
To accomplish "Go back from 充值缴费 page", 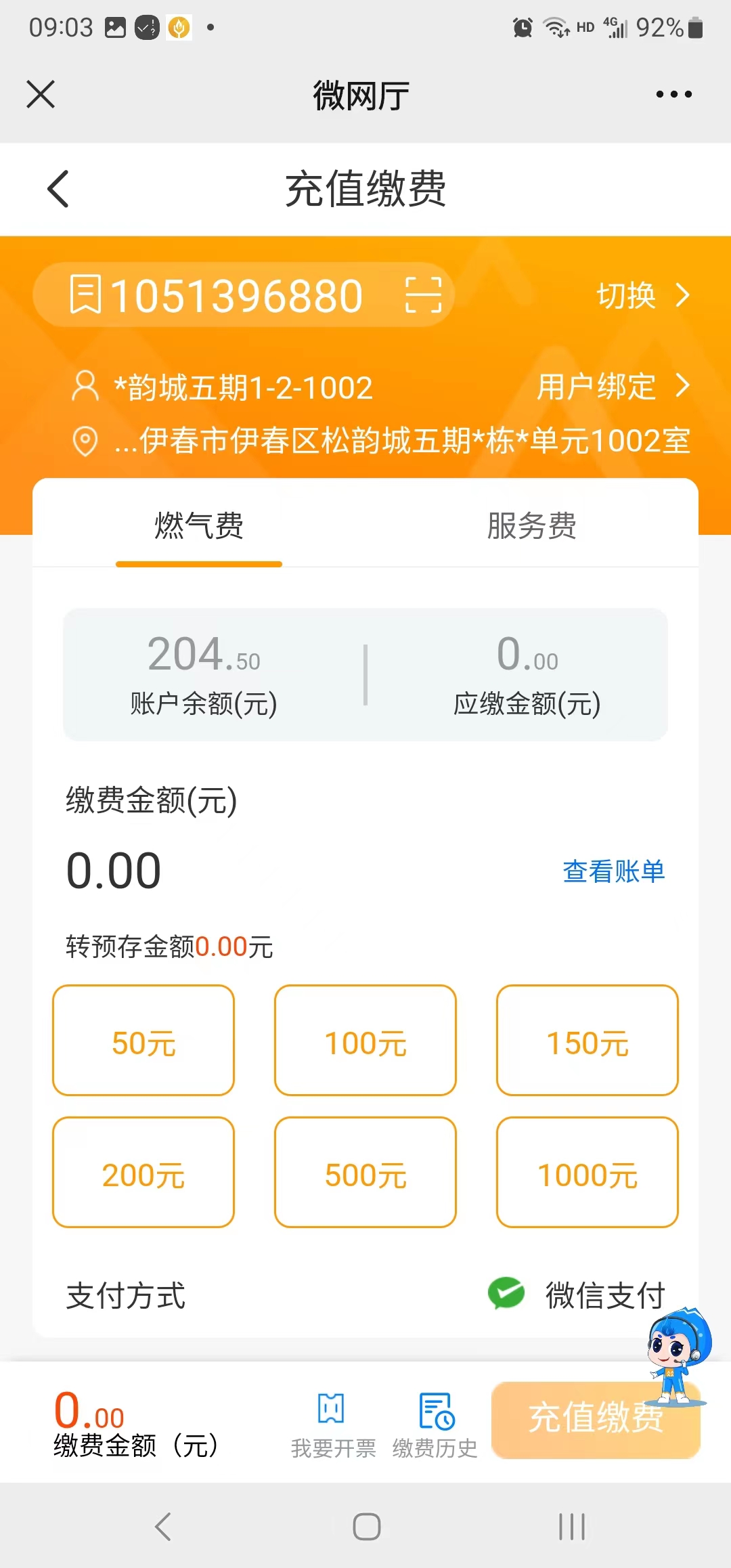I will pyautogui.click(x=59, y=188).
